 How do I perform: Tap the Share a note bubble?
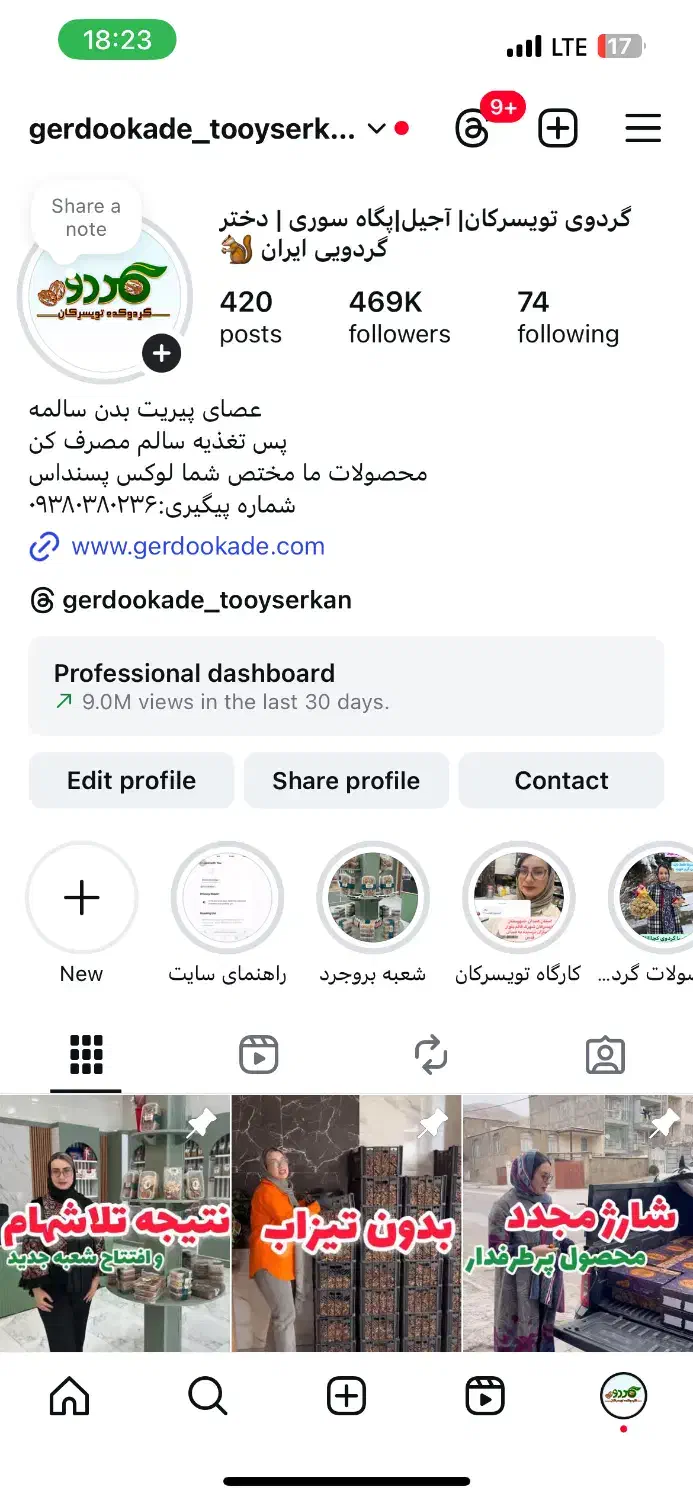(86, 218)
